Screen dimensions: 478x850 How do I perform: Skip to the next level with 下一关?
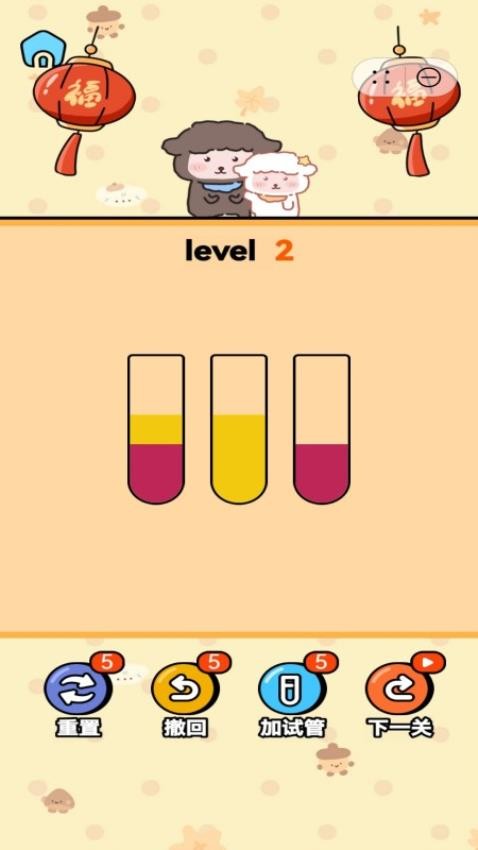pos(401,696)
